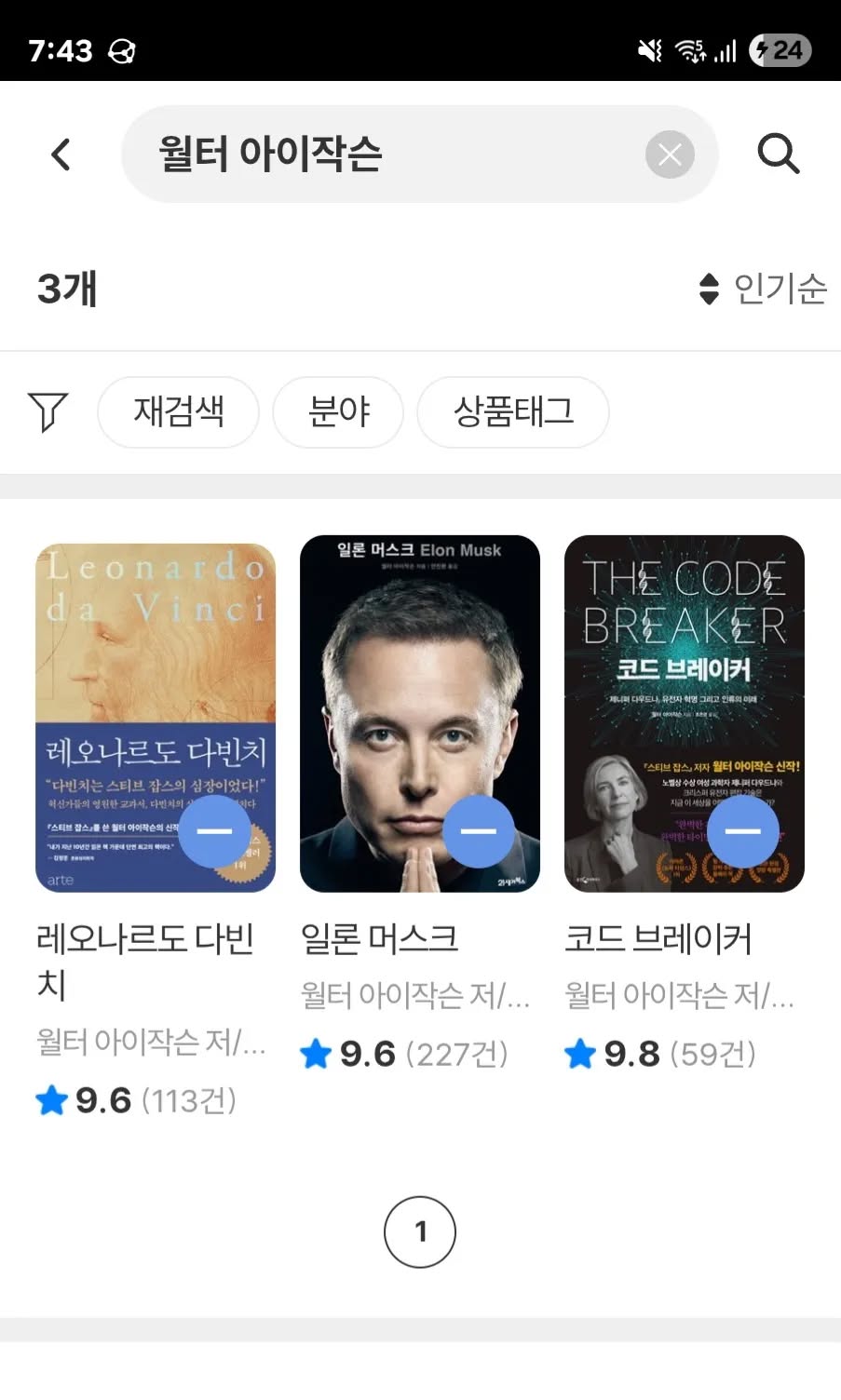Open the 인기순 sort dropdown
This screenshot has width=841, height=1400.
click(763, 289)
